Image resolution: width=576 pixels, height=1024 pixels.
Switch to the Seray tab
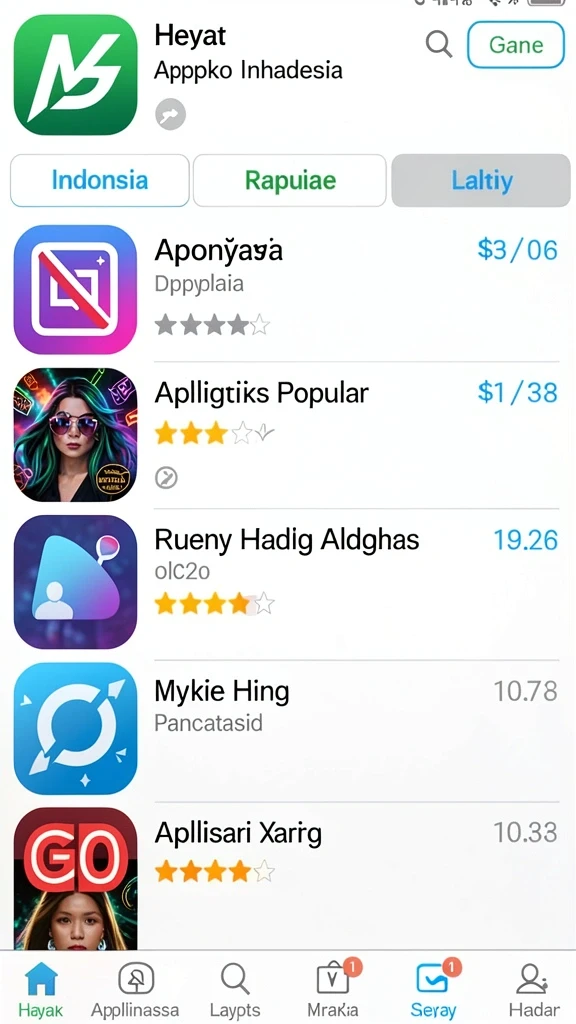point(434,989)
